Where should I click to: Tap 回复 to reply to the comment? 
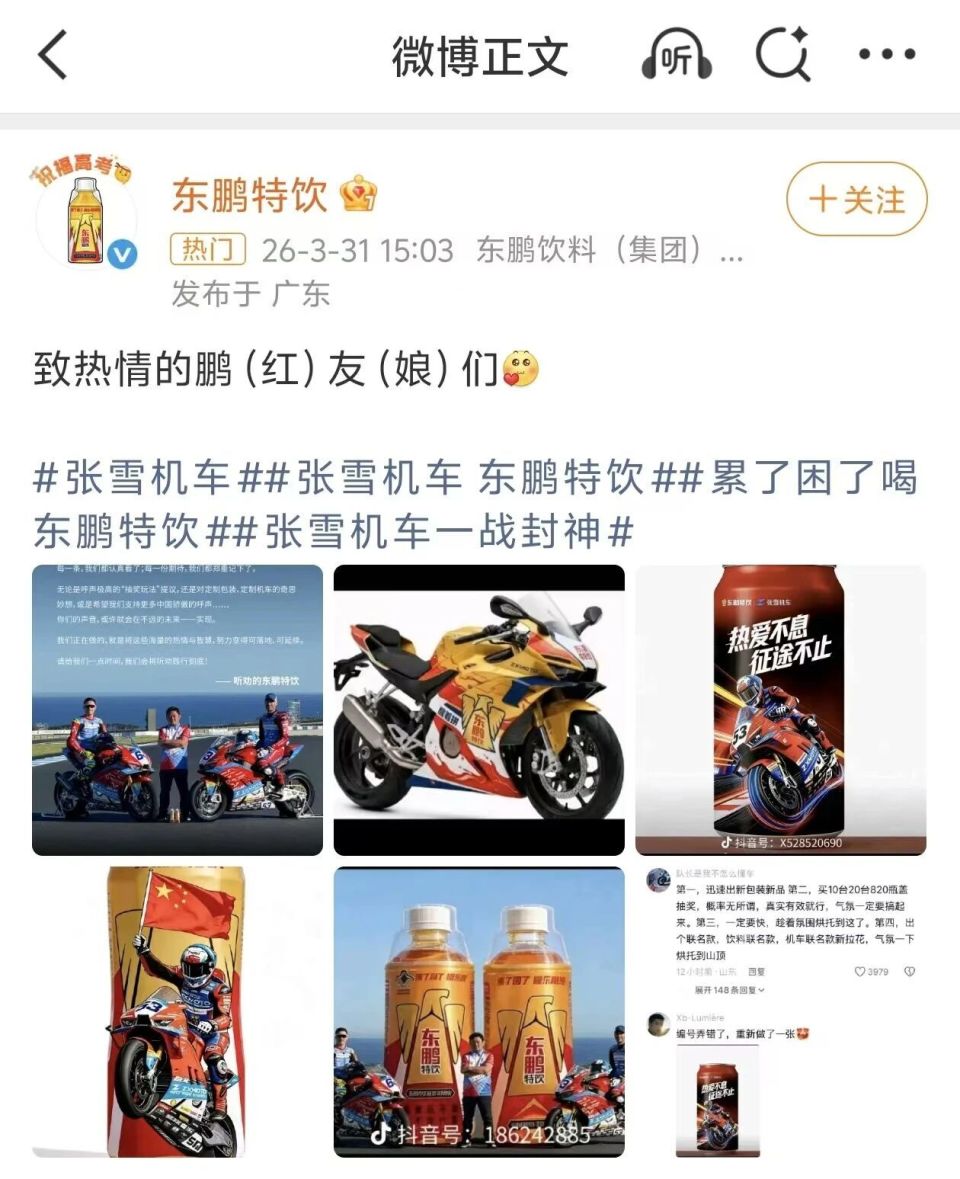click(x=755, y=972)
